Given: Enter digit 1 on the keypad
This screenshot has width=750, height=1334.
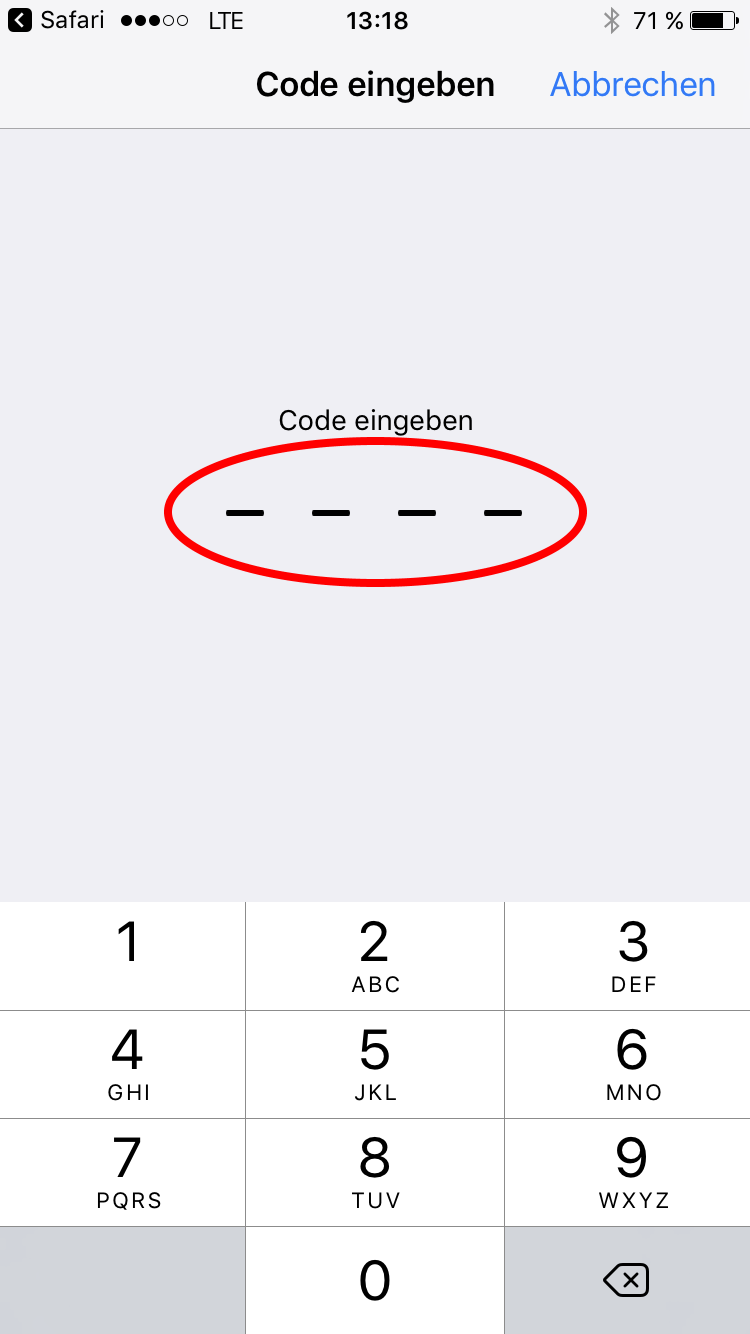Looking at the screenshot, I should [x=123, y=956].
